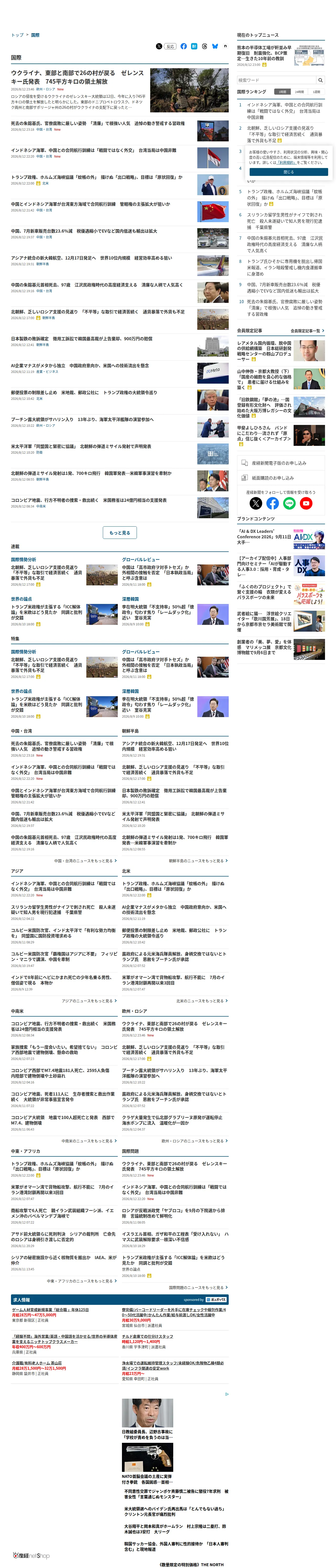336x1568 pixels.
Task: Share the page on Facebook
Action: [x=183, y=46]
